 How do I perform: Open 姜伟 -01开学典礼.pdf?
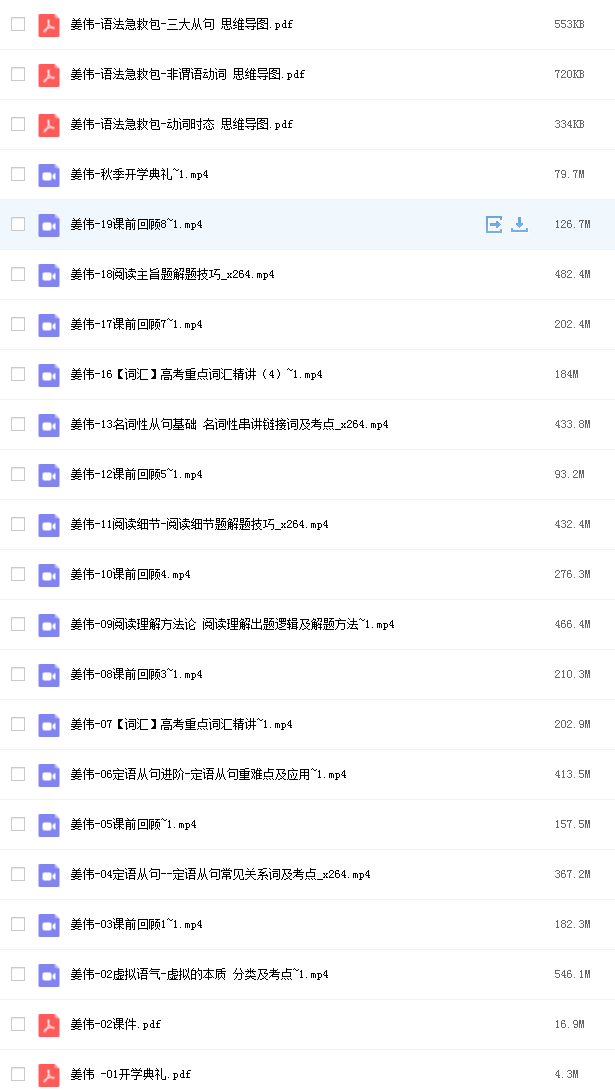click(x=131, y=1075)
